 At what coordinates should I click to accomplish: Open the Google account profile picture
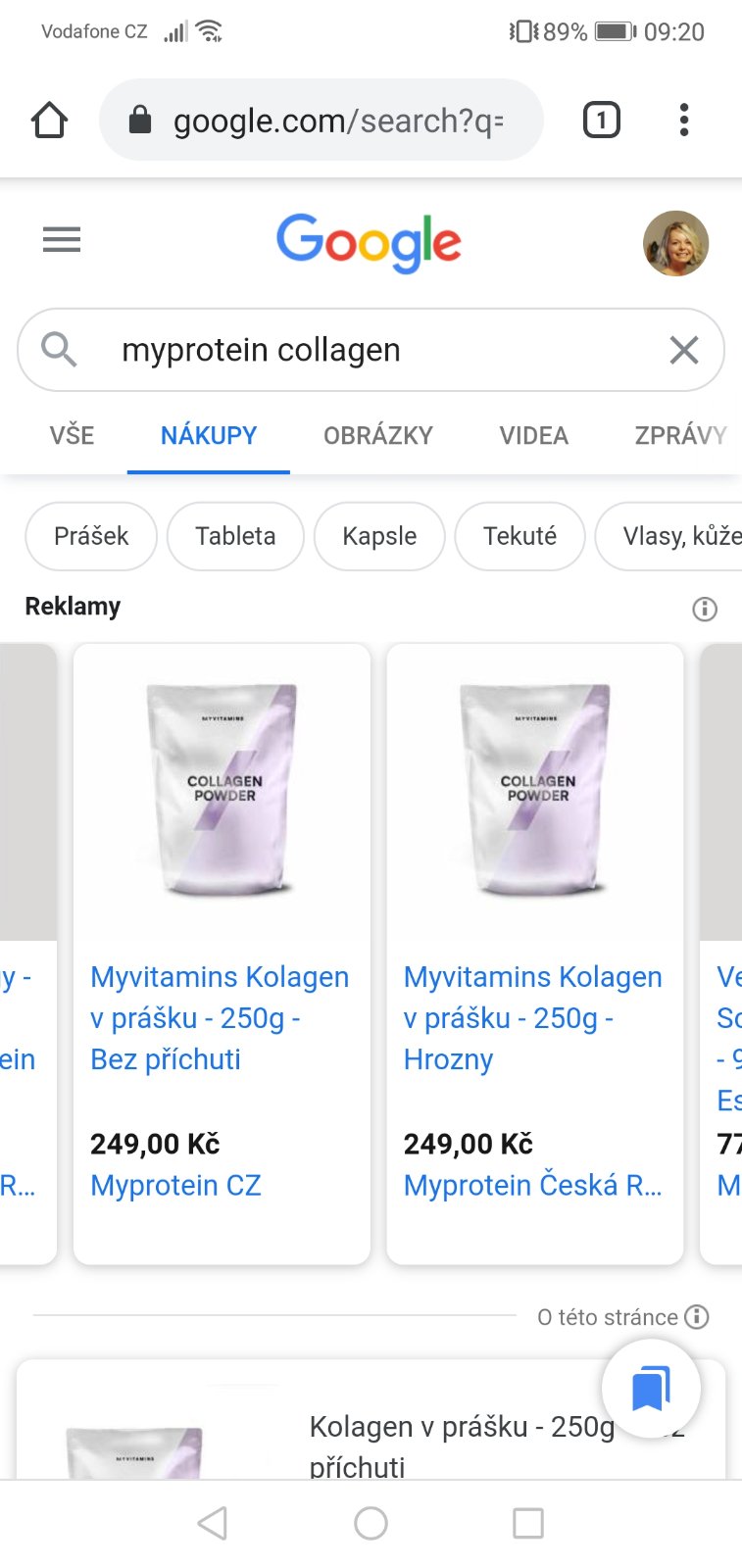(674, 243)
